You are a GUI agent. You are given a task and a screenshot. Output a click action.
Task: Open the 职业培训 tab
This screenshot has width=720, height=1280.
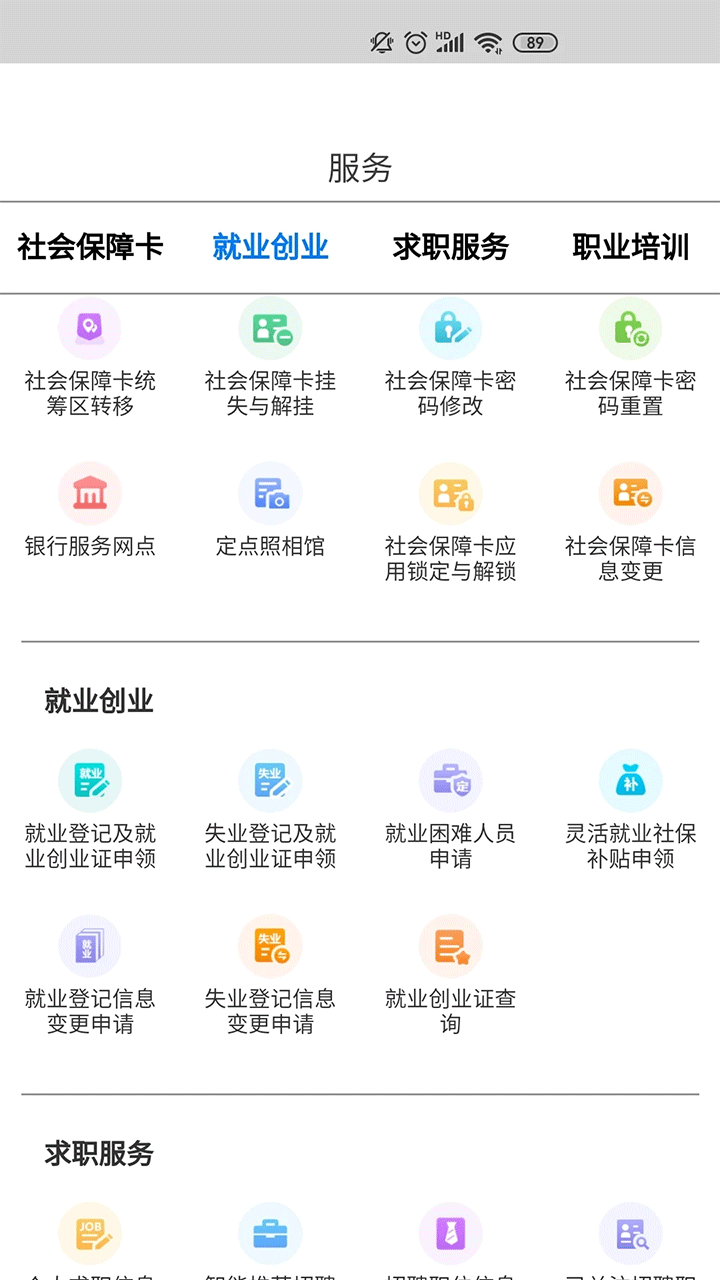pos(630,247)
